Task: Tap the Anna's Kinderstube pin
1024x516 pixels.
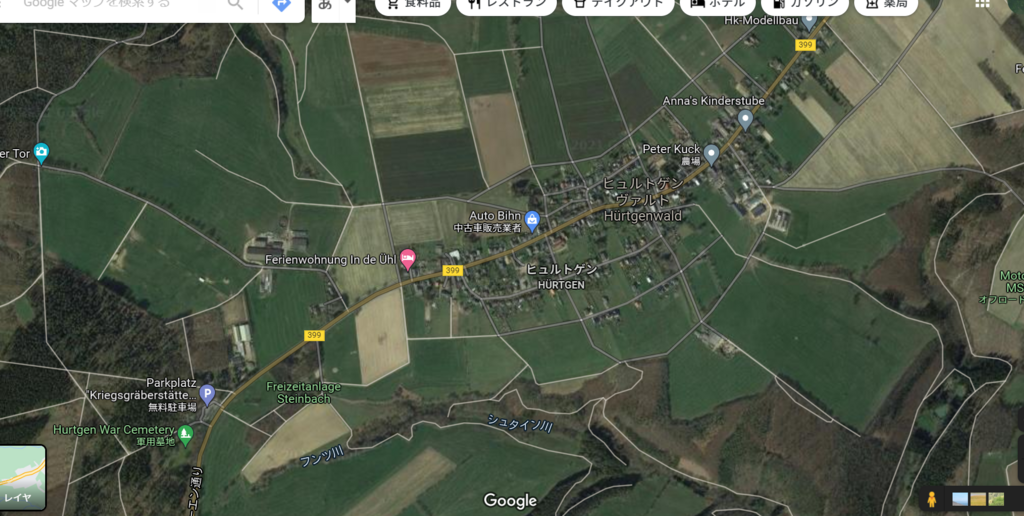Action: click(x=745, y=119)
